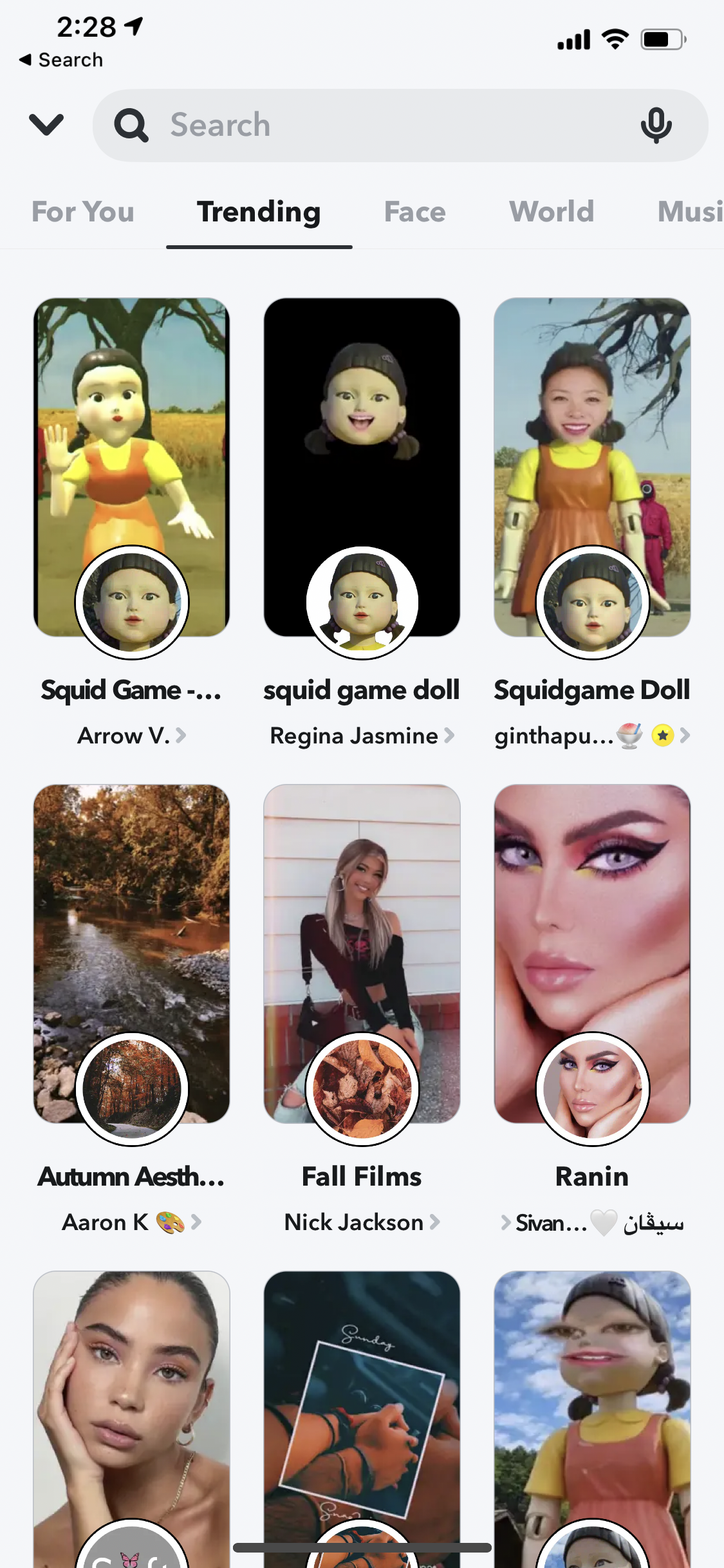
Task: View creator Regina Jasmine's profile
Action: point(362,736)
